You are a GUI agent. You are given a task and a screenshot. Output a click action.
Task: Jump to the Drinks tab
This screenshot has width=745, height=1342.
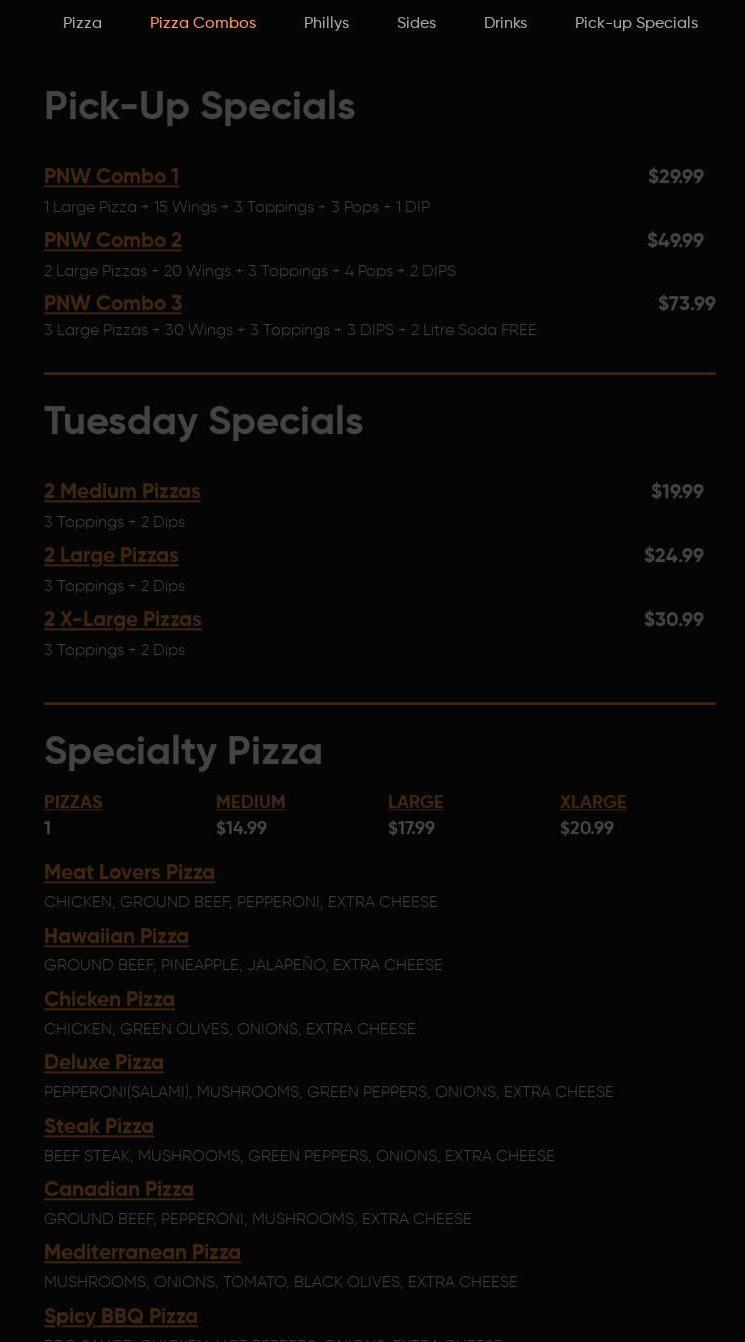(x=505, y=23)
